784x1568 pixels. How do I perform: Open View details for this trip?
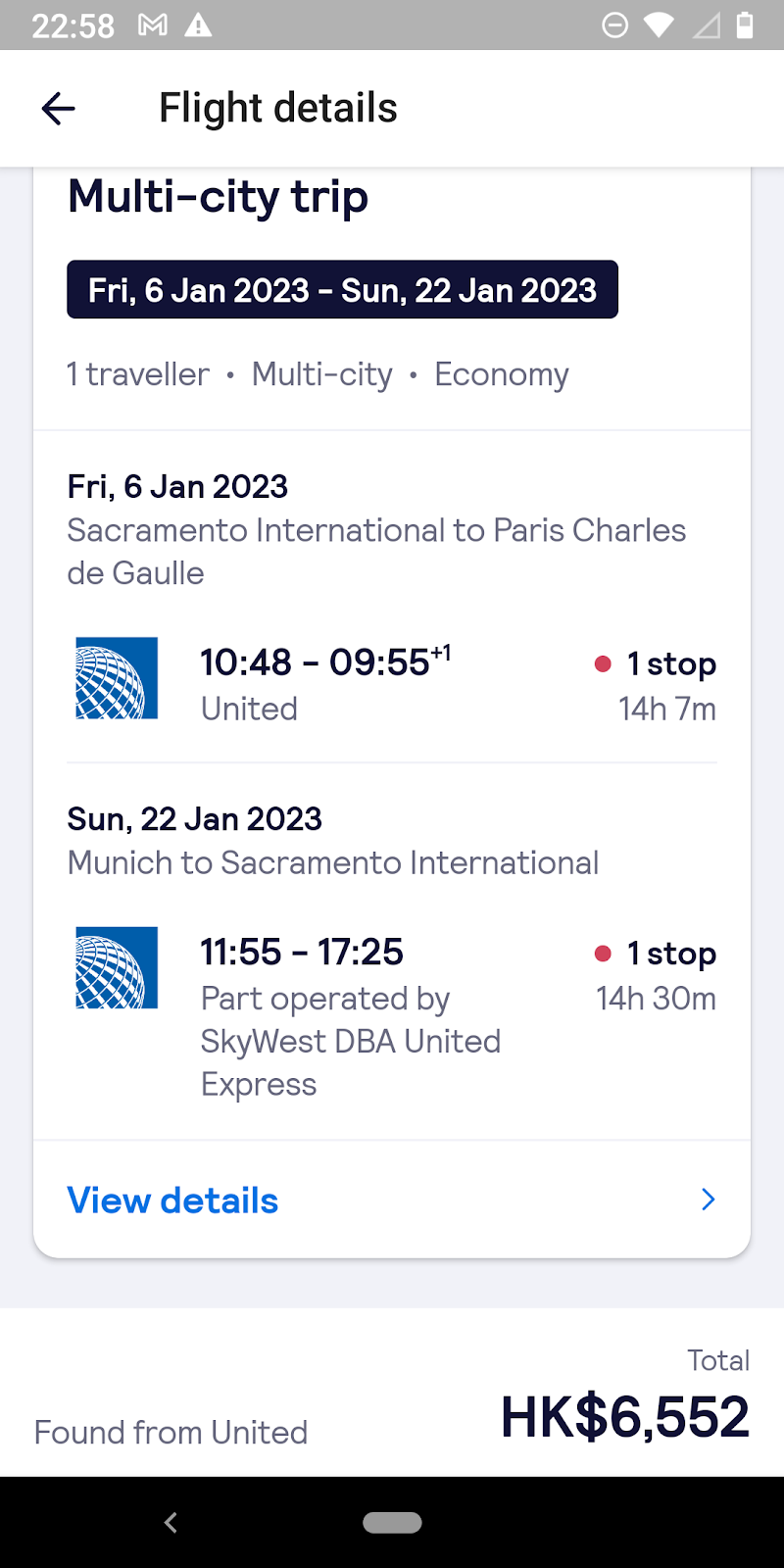point(391,1200)
